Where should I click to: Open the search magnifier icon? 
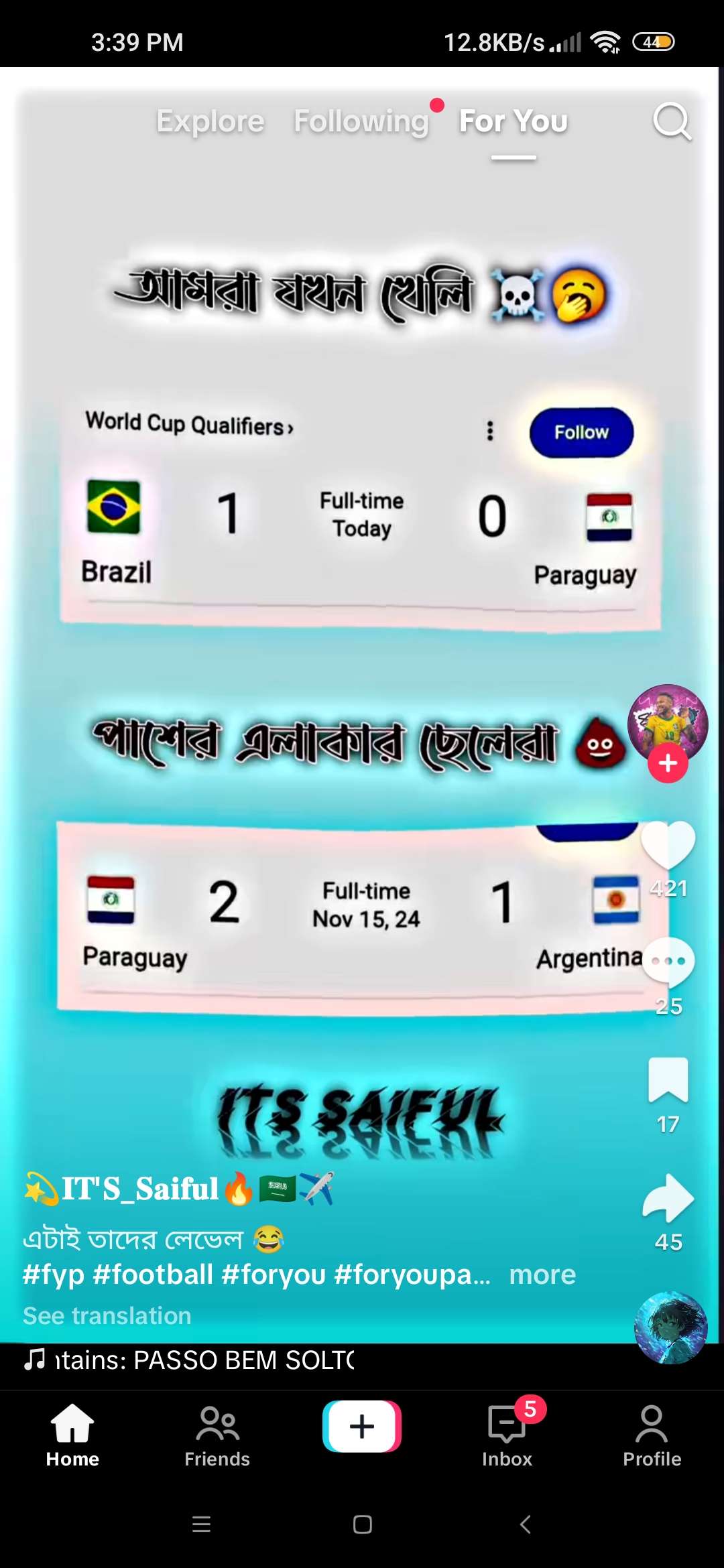(x=672, y=121)
